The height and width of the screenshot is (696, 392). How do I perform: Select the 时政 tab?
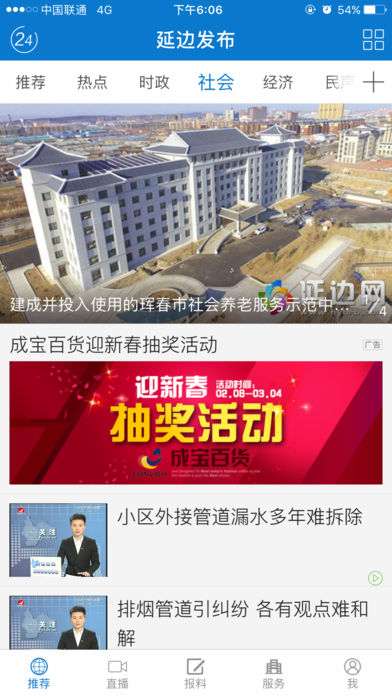(154, 83)
